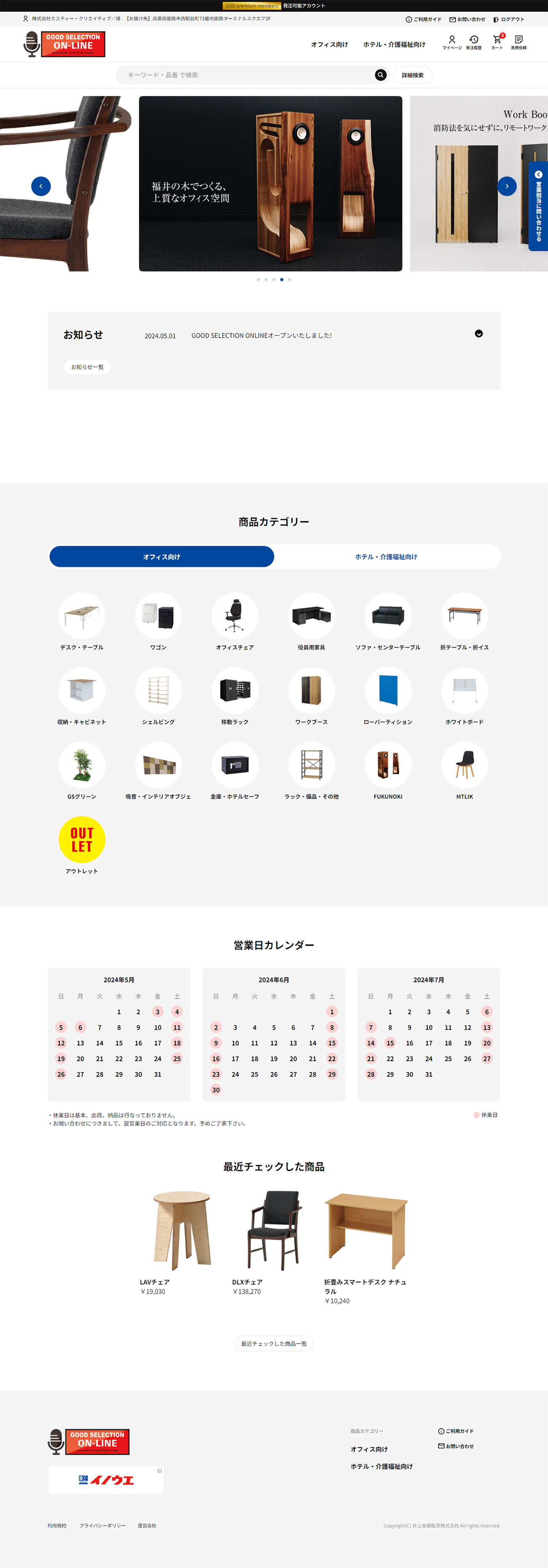Viewport: 548px width, 1568px height.
Task: Open デスク・テーブル category
Action: tap(82, 621)
